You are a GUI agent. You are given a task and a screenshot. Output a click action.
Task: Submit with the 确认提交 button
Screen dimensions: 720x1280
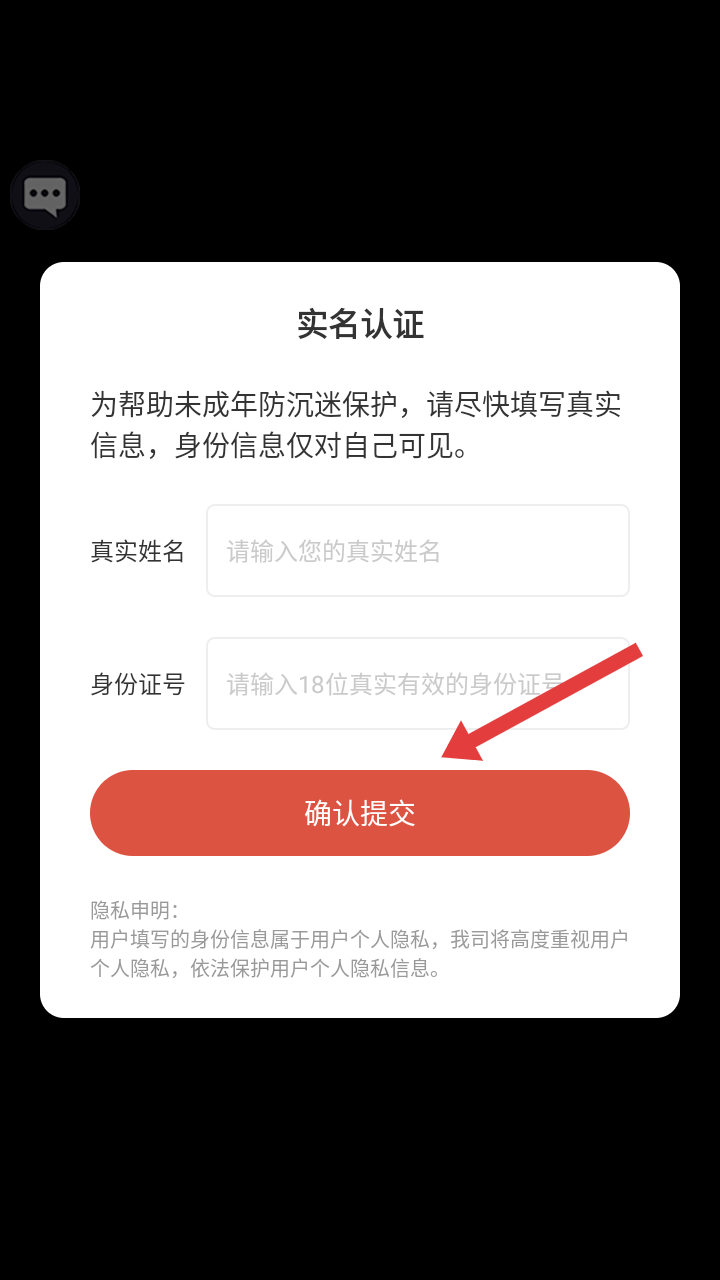(360, 813)
